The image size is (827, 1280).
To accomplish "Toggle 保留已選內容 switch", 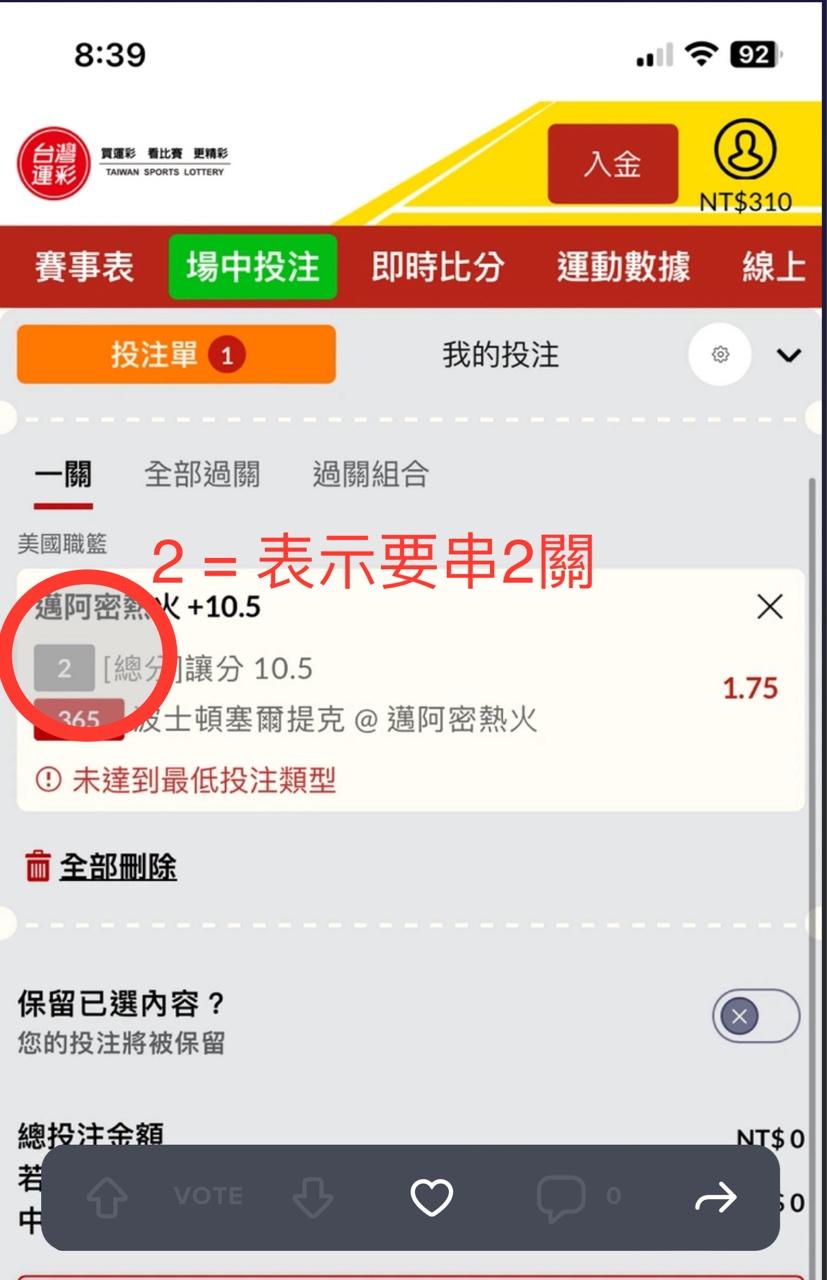I will [755, 1017].
